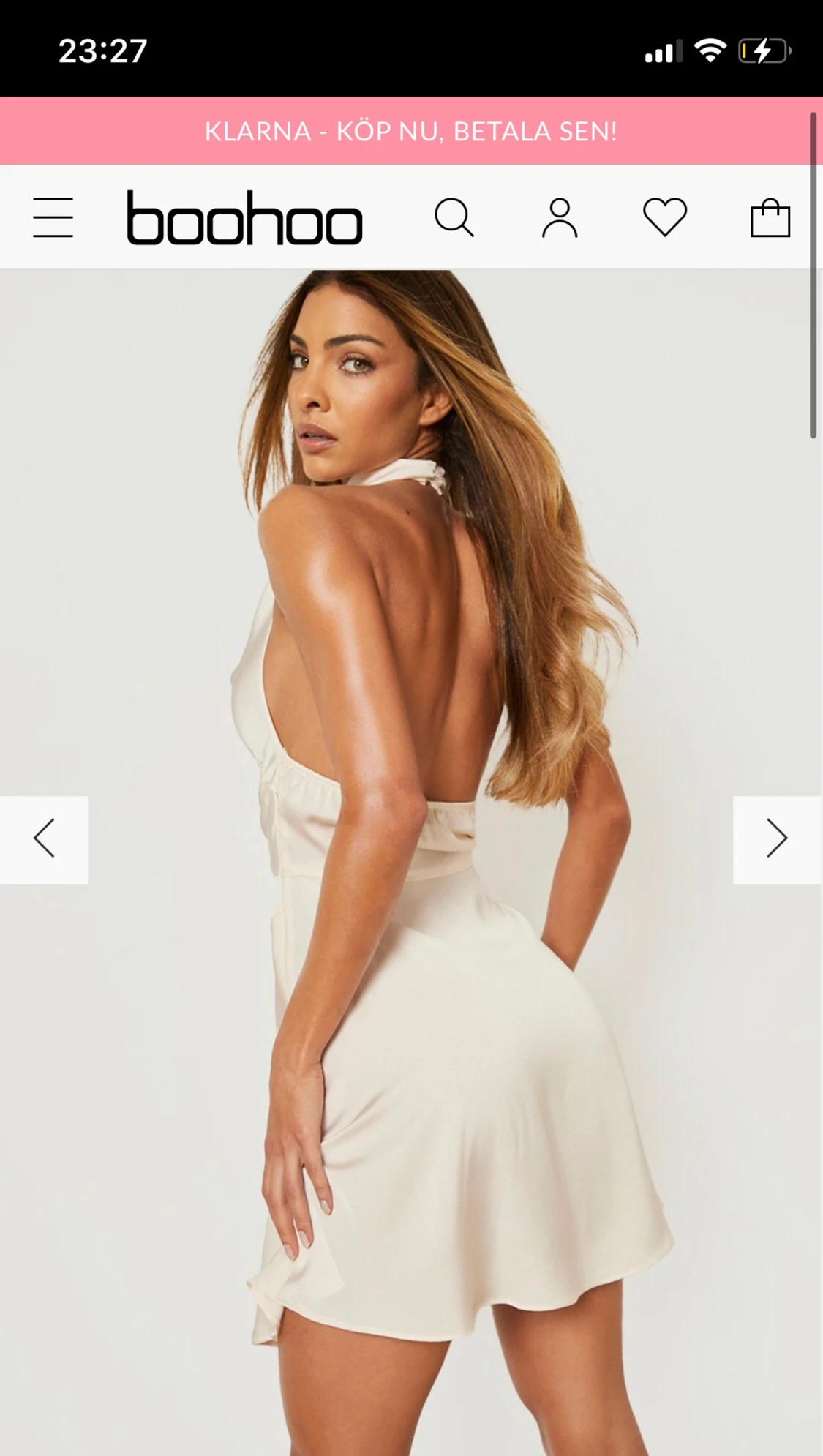Show the previous product image
Viewport: 823px width, 1456px height.
[44, 839]
